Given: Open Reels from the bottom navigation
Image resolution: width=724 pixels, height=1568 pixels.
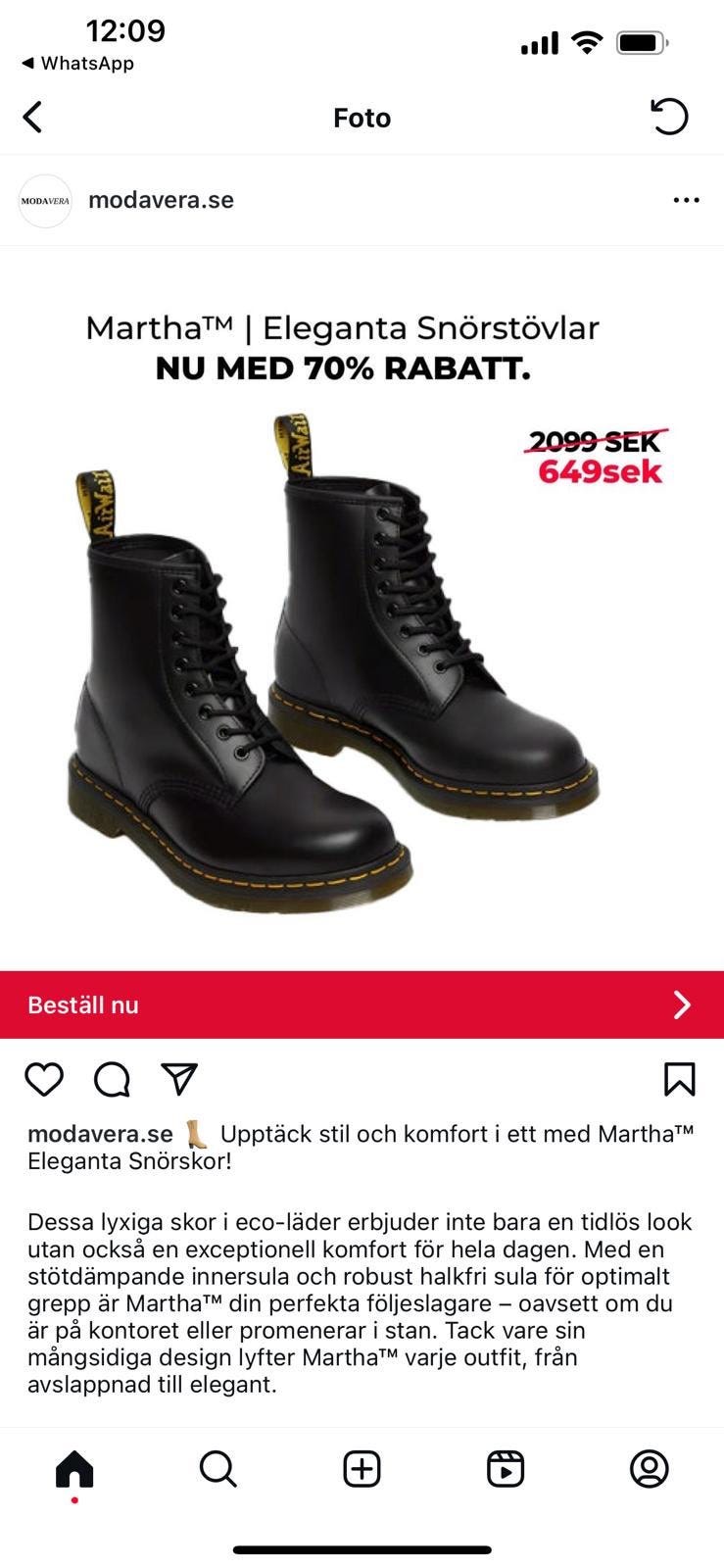Looking at the screenshot, I should tap(506, 1469).
